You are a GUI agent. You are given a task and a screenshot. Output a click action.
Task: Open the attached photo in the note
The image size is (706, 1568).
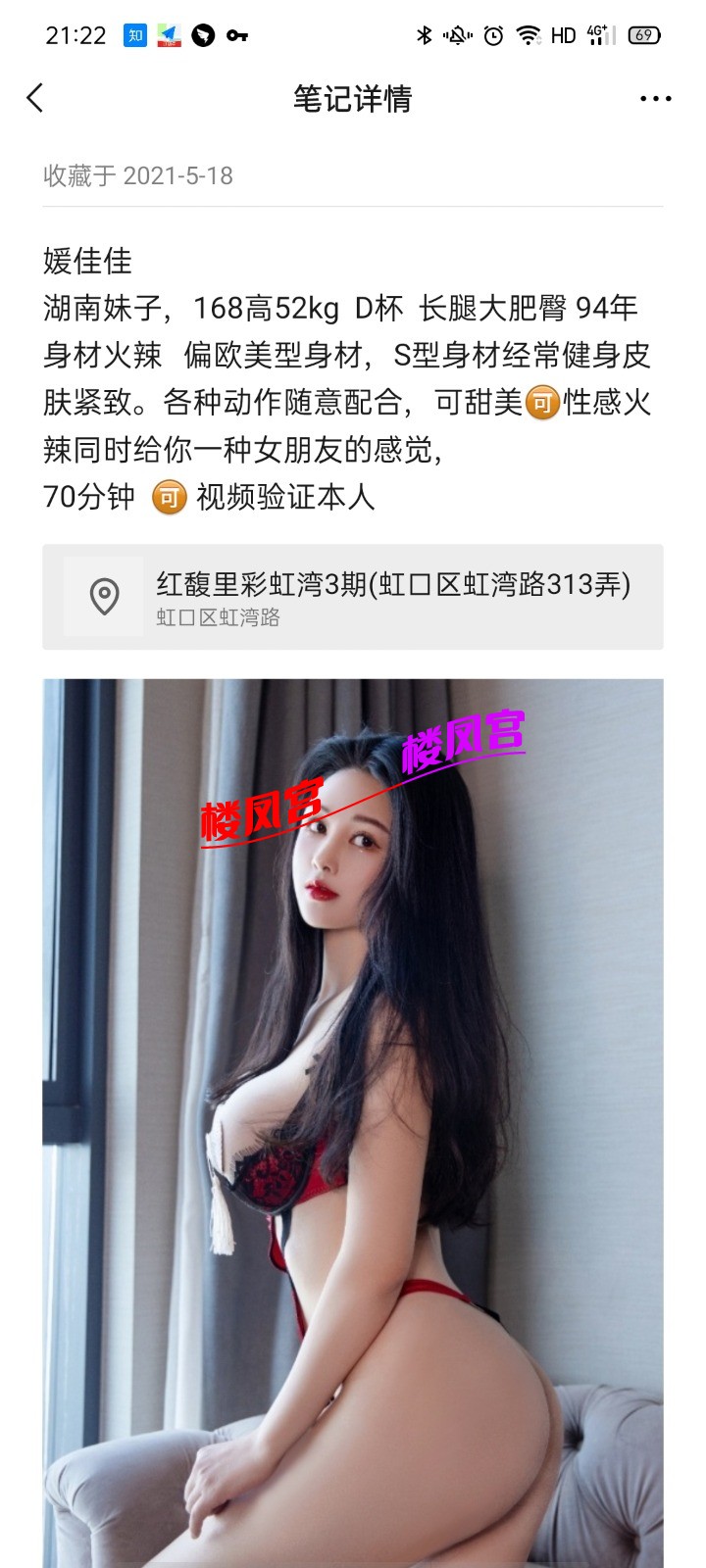coord(353,1117)
